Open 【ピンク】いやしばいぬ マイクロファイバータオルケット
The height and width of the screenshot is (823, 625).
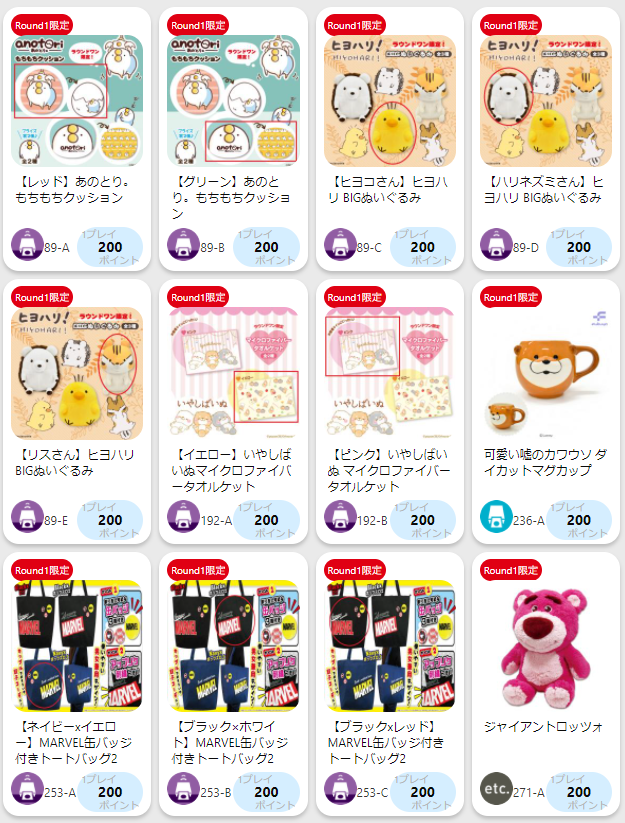389,372
